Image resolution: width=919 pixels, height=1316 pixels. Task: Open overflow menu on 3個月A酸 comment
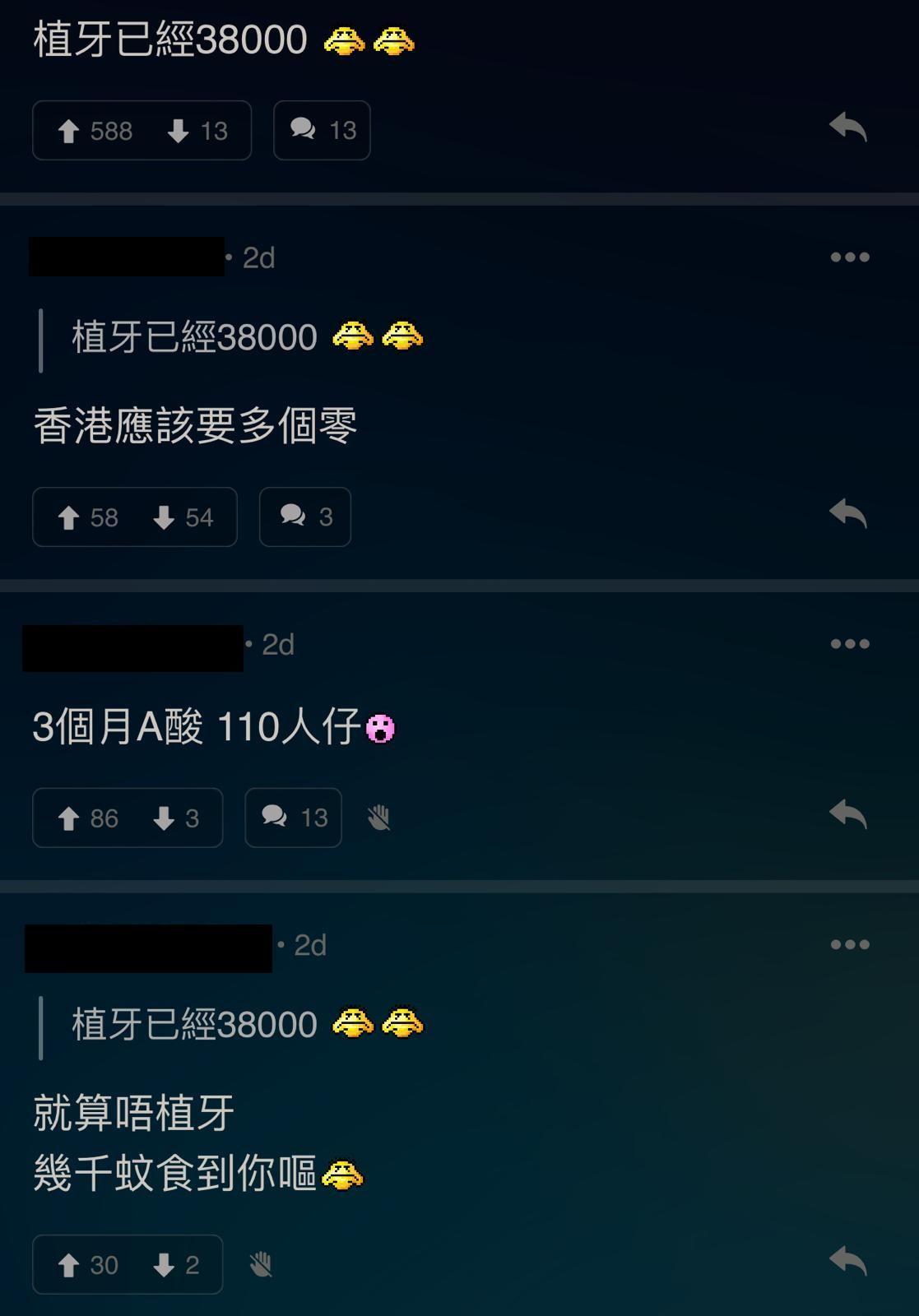coord(850,644)
